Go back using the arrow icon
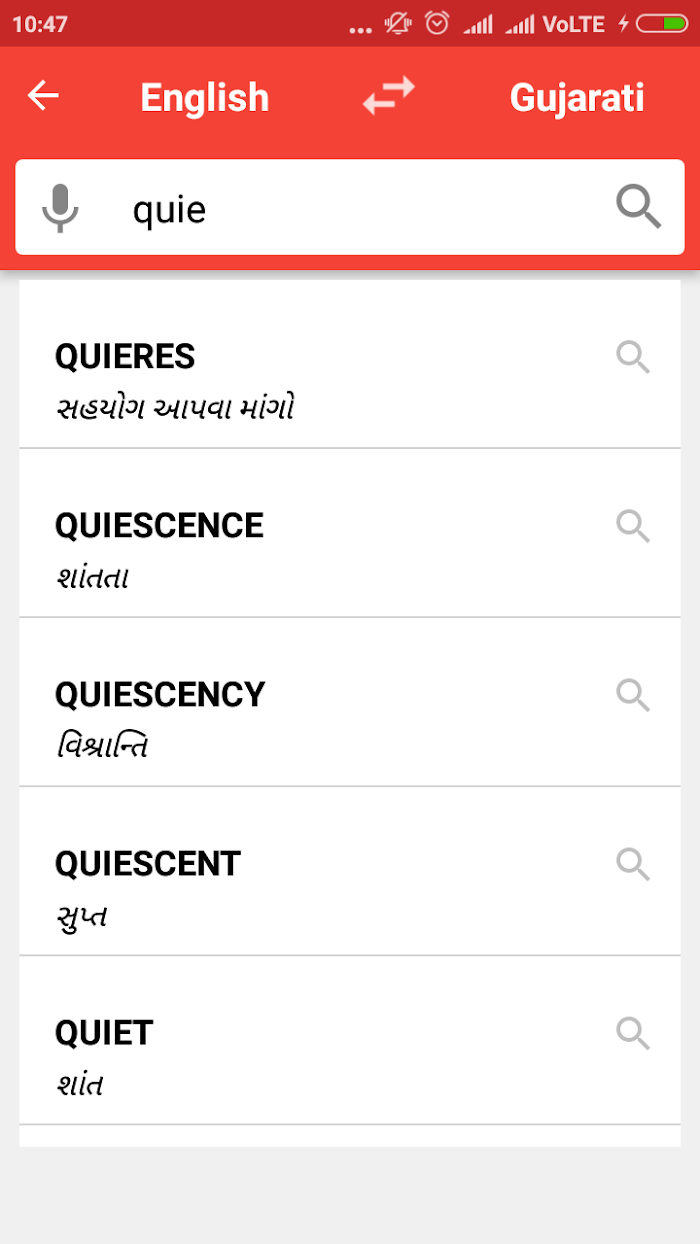 pos(43,96)
